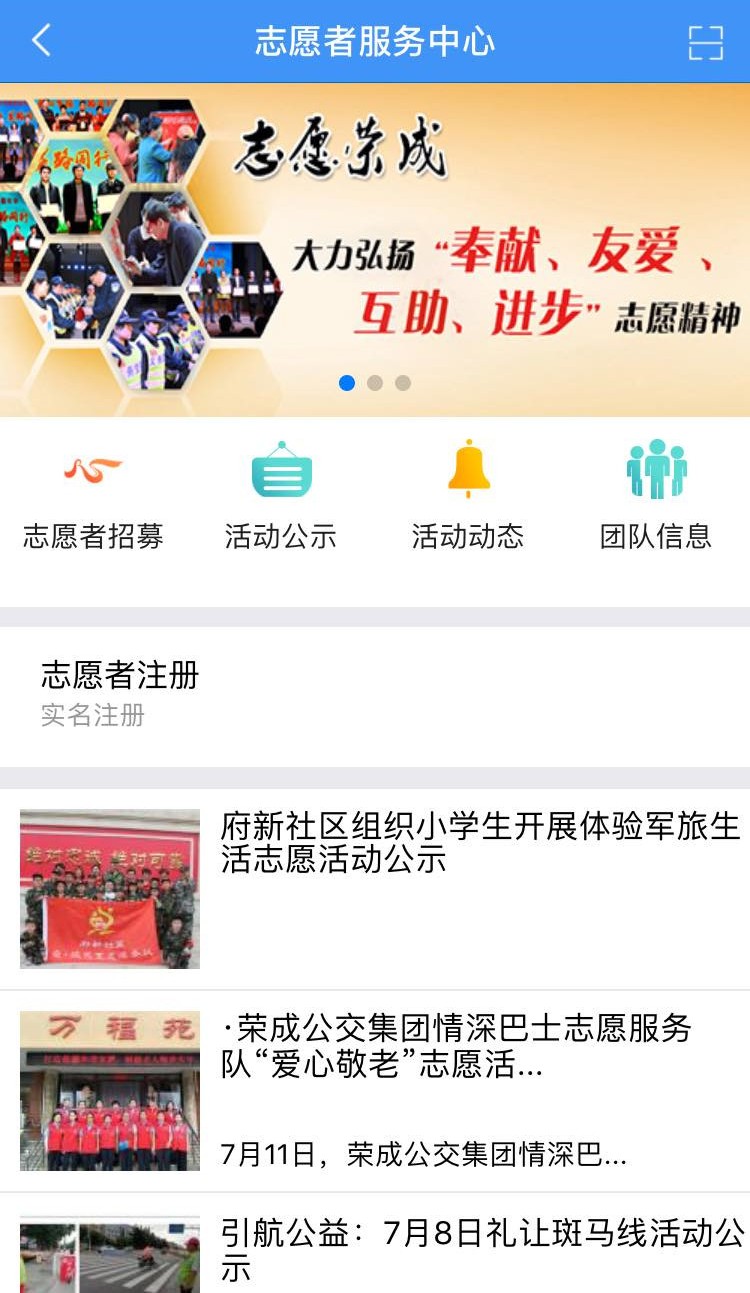This screenshot has height=1293, width=750.
Task: Open the 府新社区组织小学生 article
Action: click(x=375, y=888)
